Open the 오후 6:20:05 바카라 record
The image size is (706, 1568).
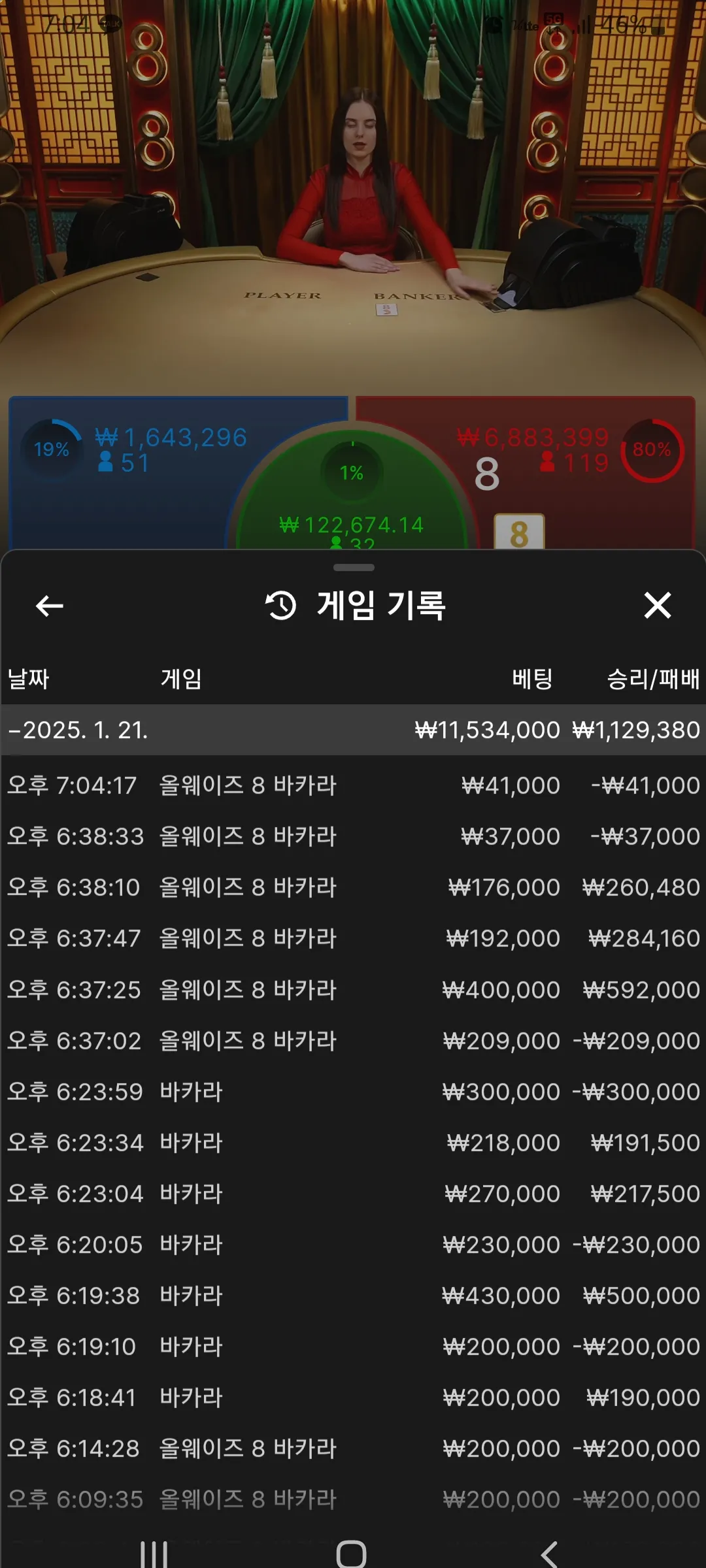pyautogui.click(x=353, y=1245)
